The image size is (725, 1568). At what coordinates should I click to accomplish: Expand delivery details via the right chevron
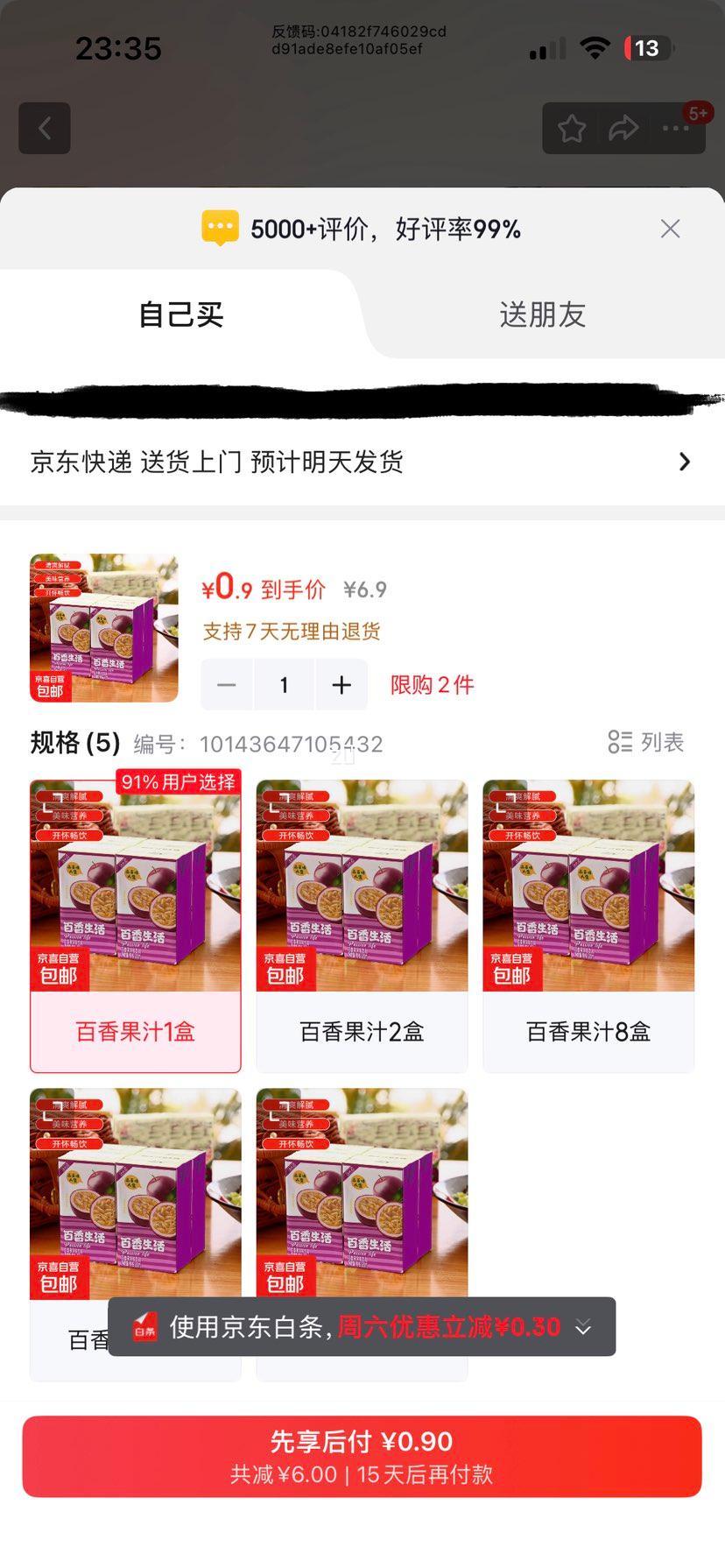point(684,462)
